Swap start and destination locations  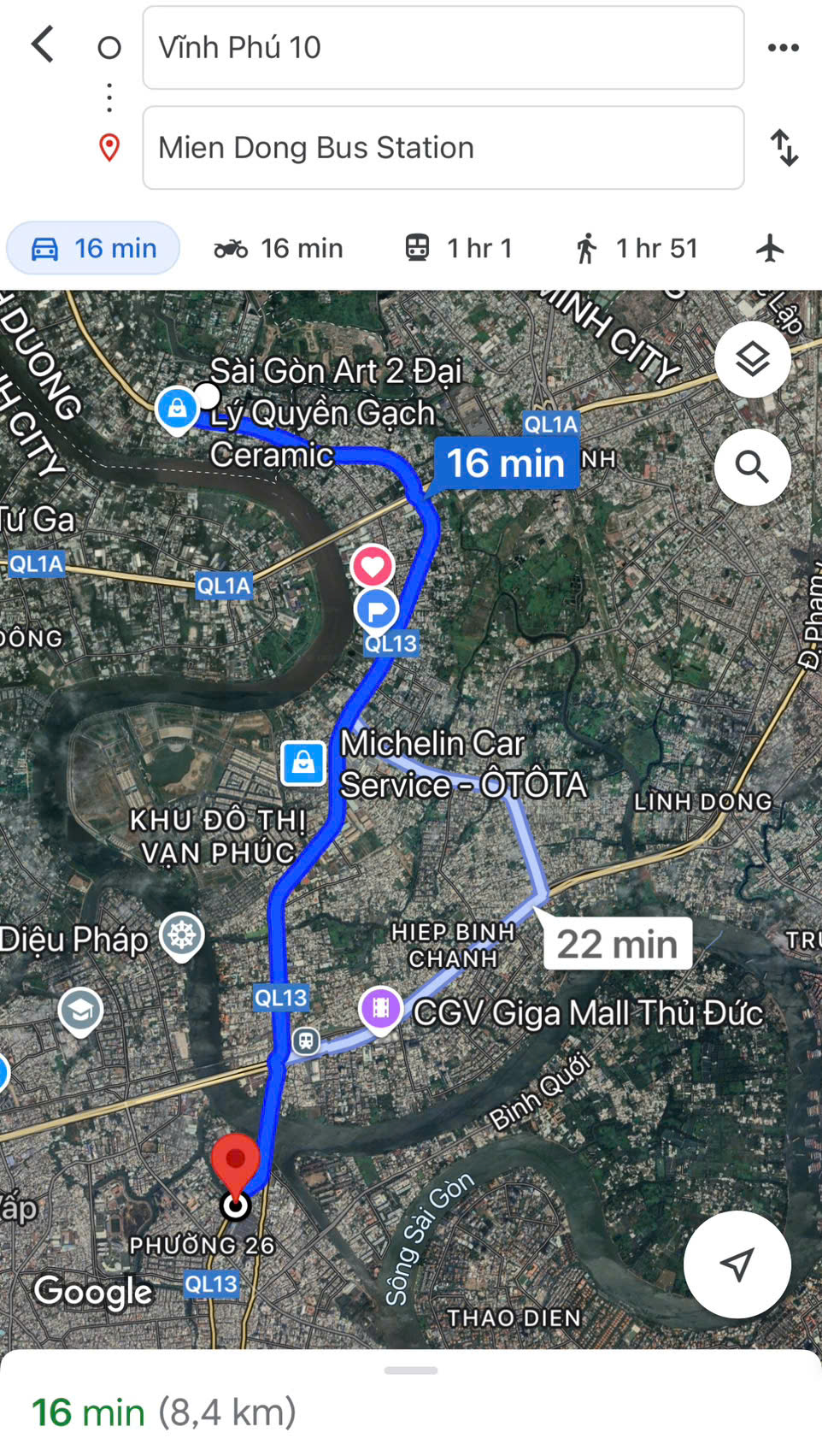(x=784, y=148)
